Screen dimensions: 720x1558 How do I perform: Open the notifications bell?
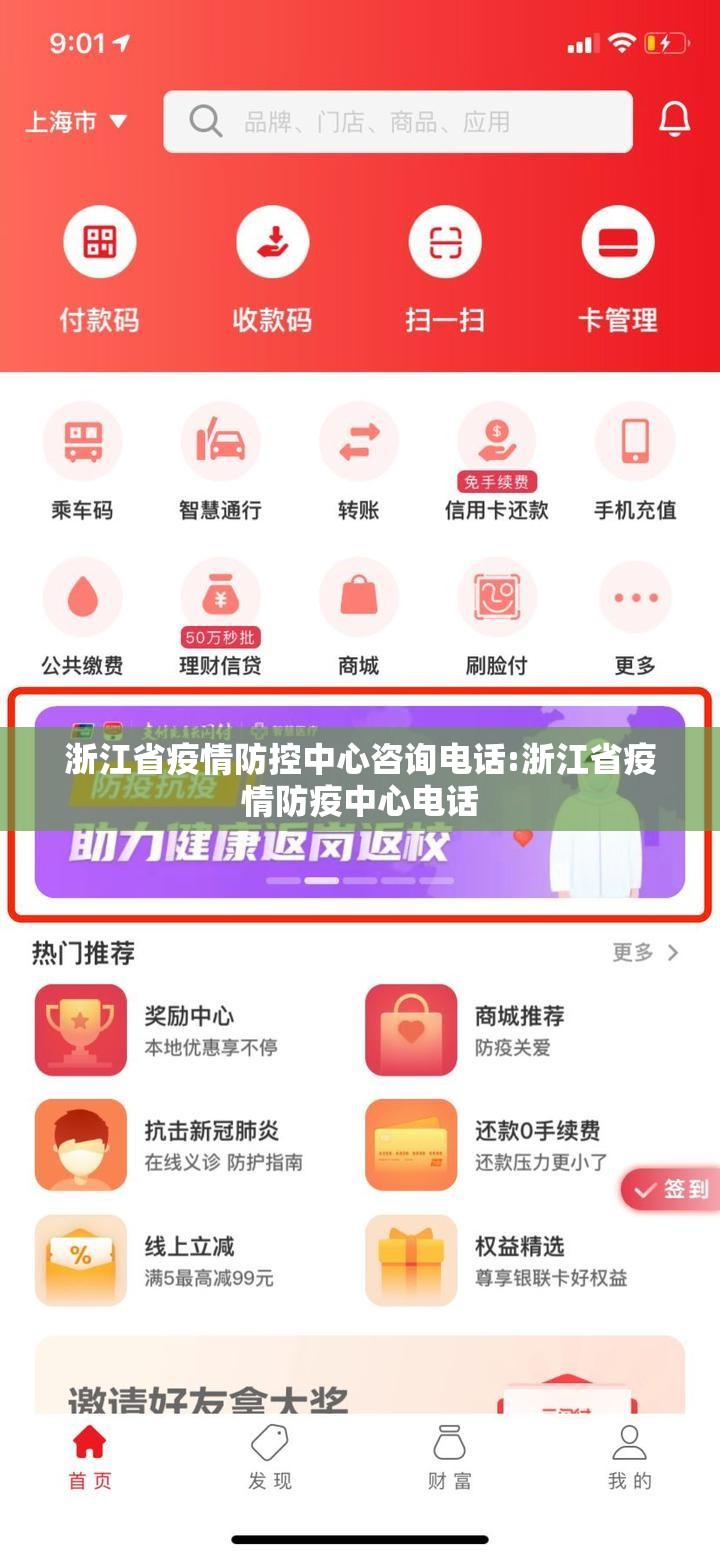click(674, 120)
